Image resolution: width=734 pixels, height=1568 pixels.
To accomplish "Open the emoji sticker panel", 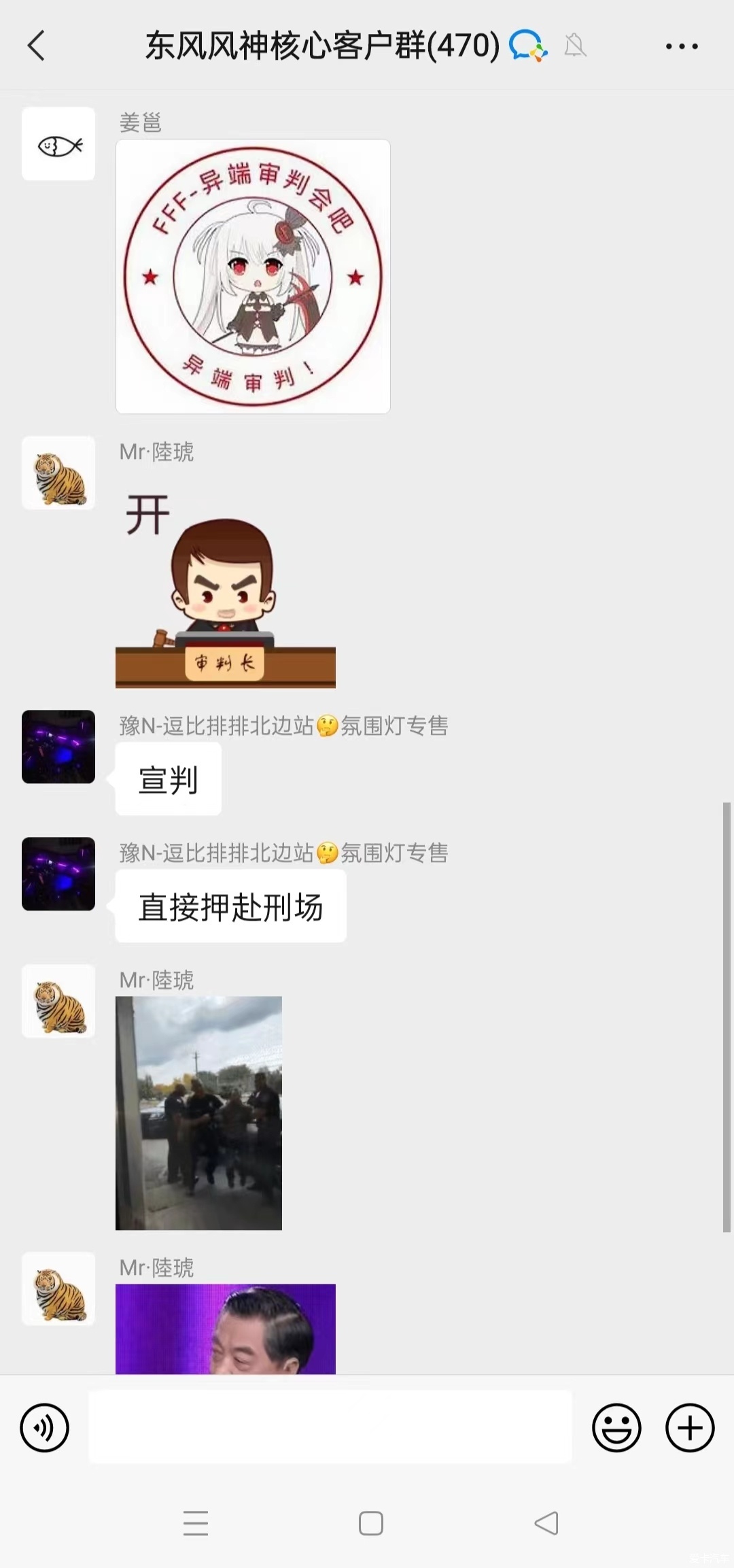I will (x=616, y=1427).
